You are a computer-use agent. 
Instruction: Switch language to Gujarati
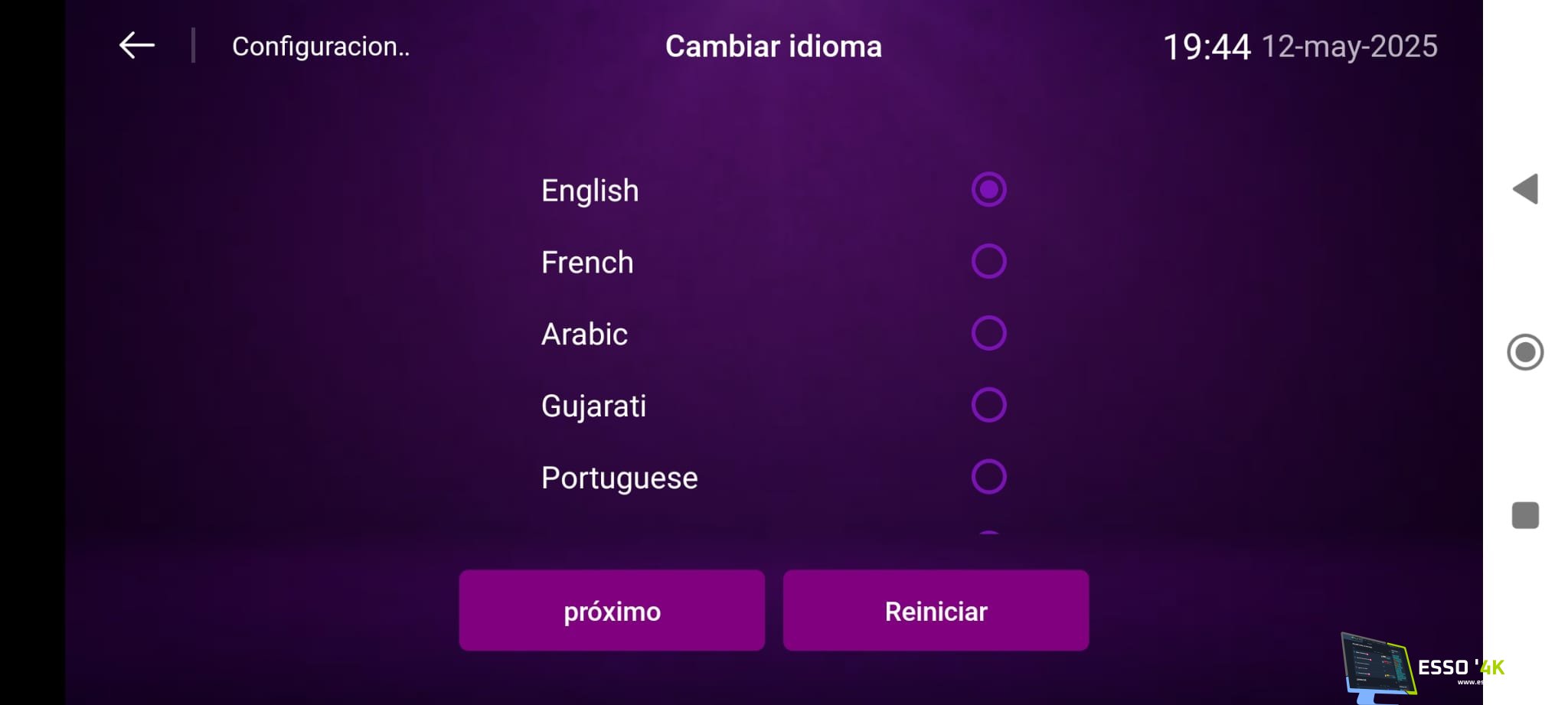pos(988,406)
